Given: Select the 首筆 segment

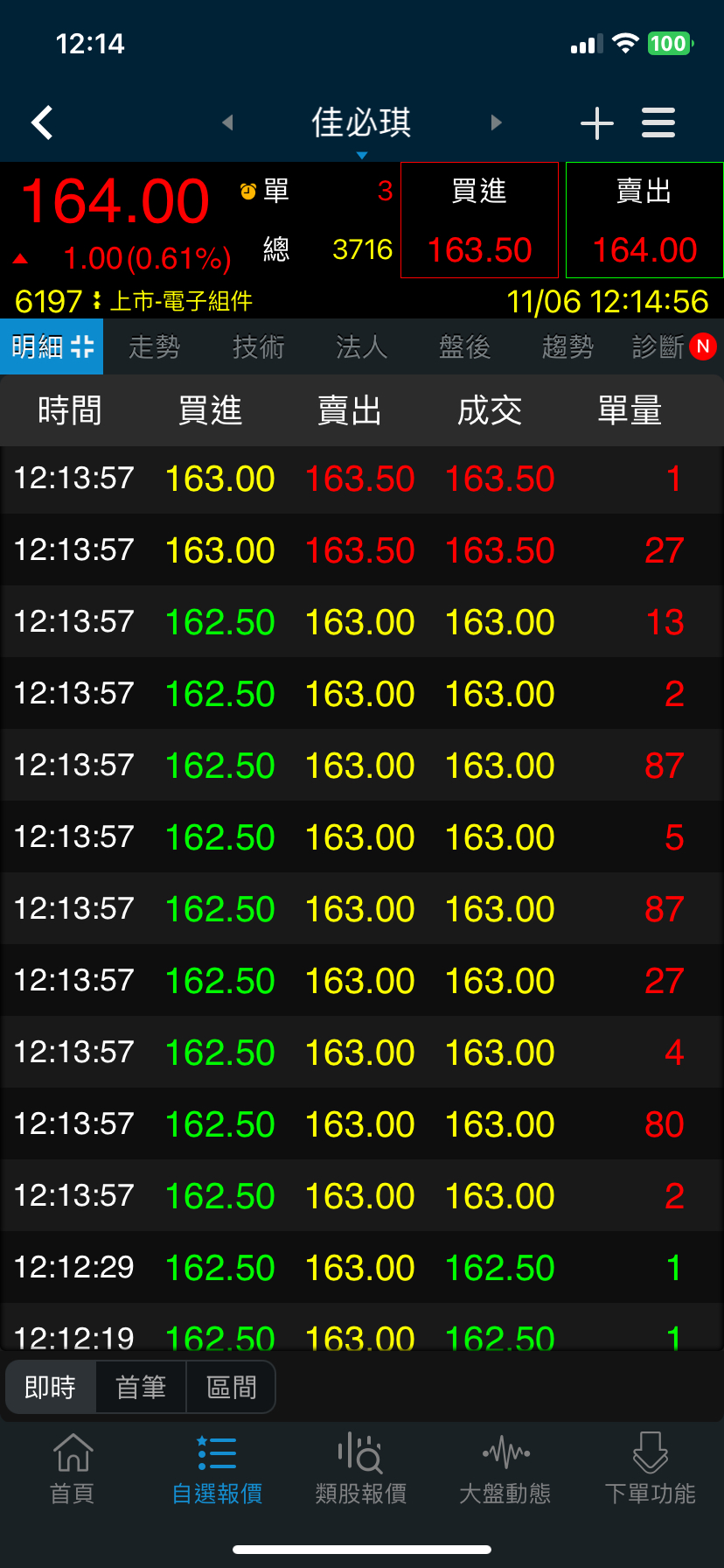Looking at the screenshot, I should point(141,1387).
